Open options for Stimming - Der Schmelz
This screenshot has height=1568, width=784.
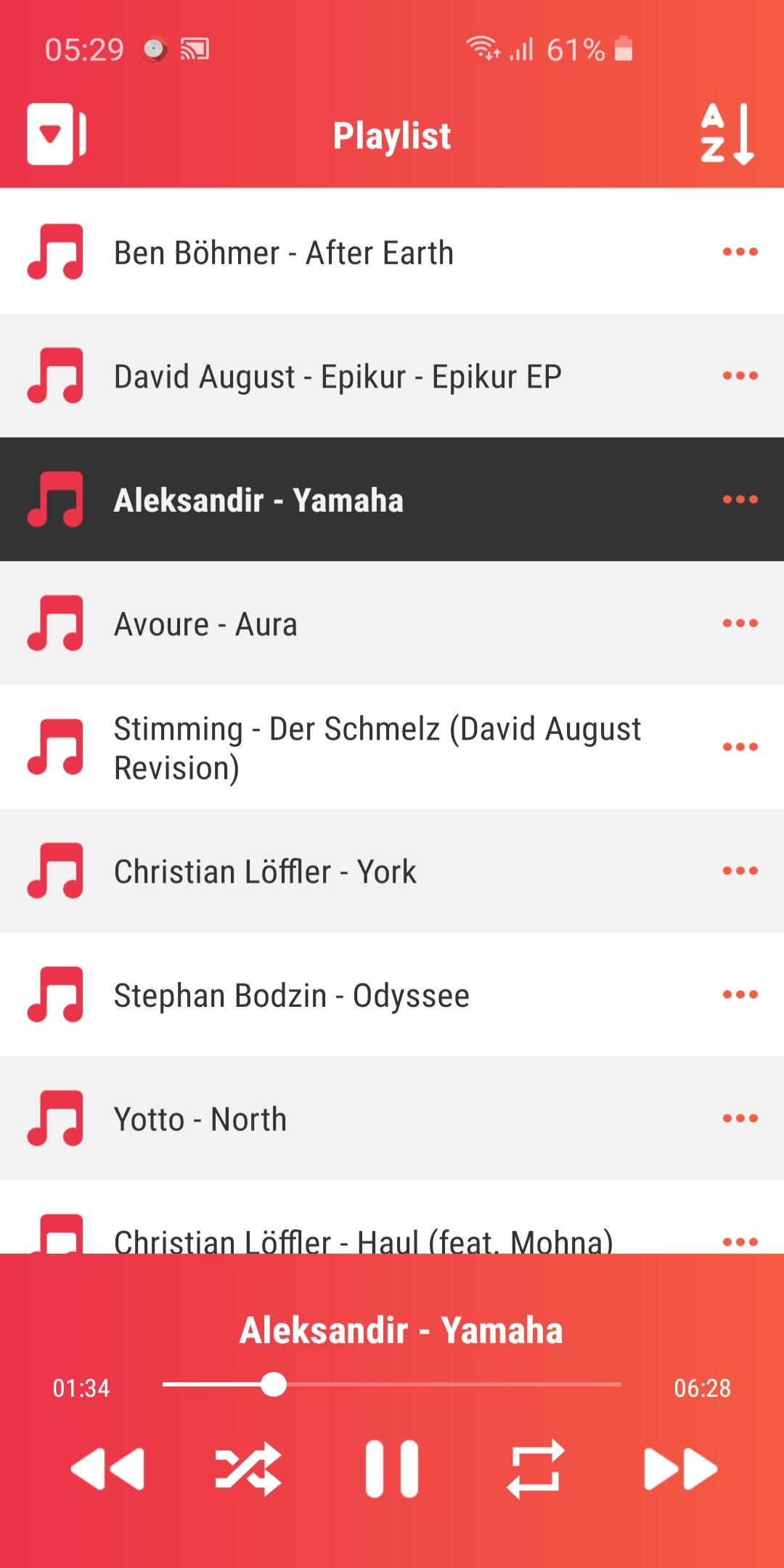[740, 747]
